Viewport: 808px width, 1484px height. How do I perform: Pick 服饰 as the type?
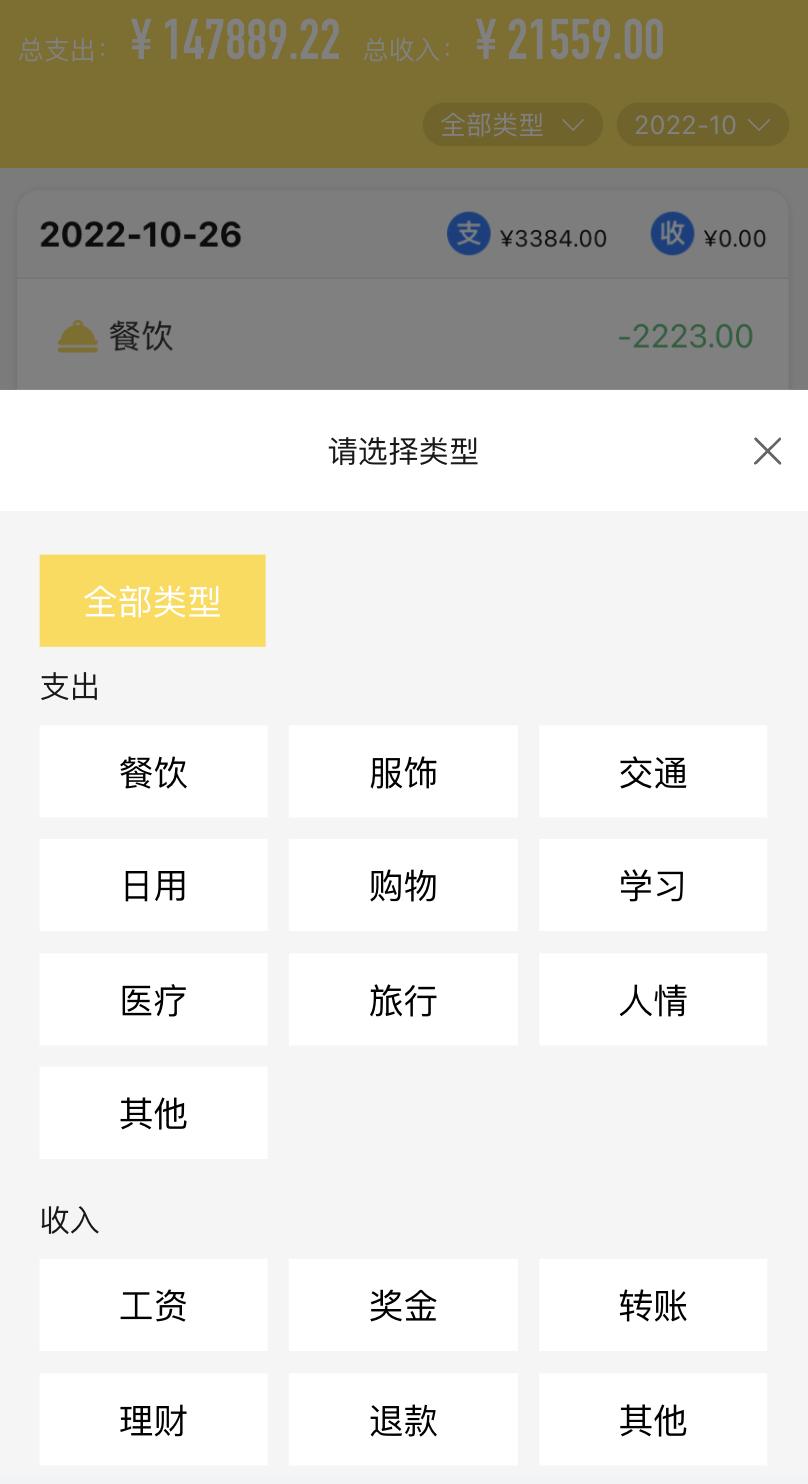403,772
